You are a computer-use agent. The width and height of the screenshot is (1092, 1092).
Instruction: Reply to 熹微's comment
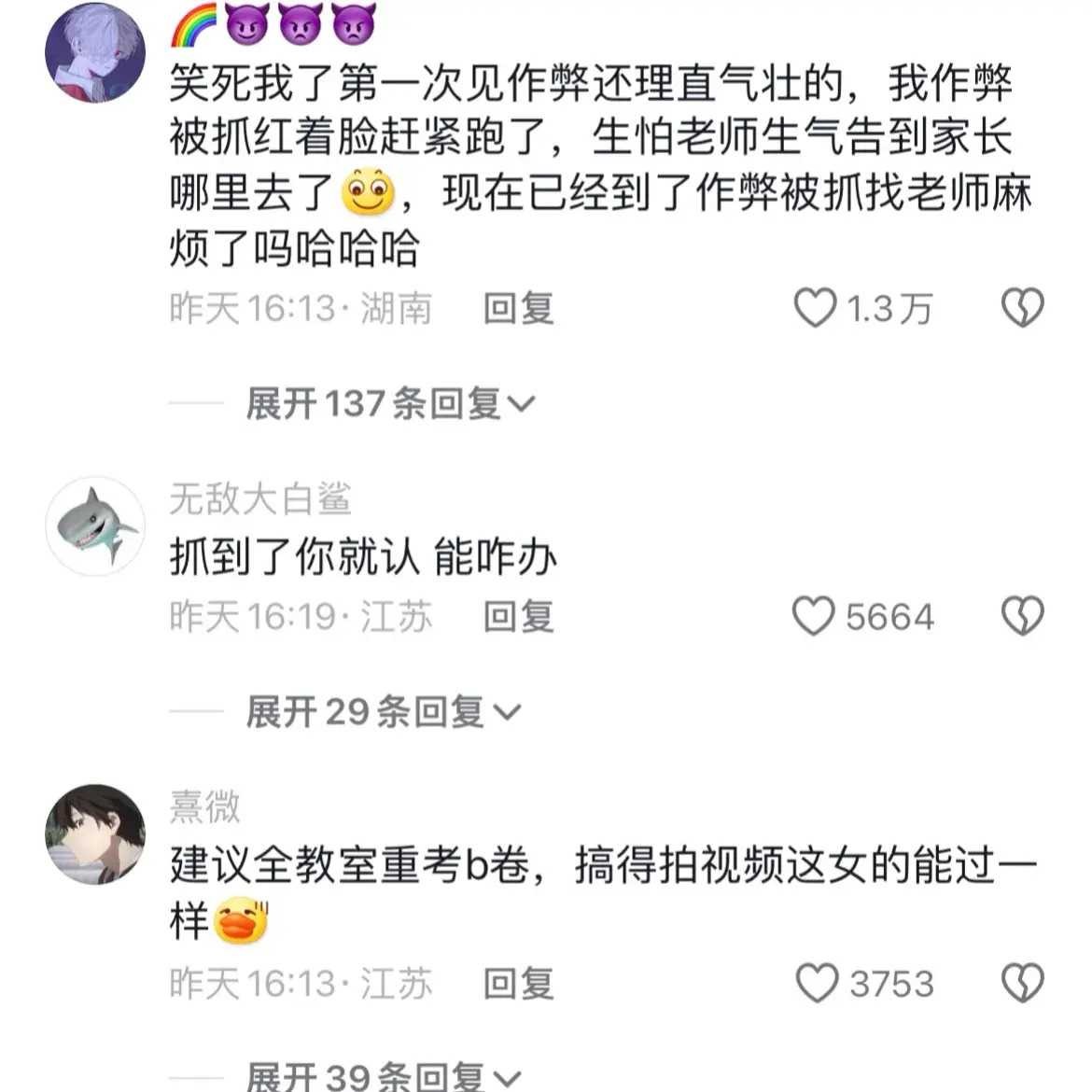(x=518, y=983)
